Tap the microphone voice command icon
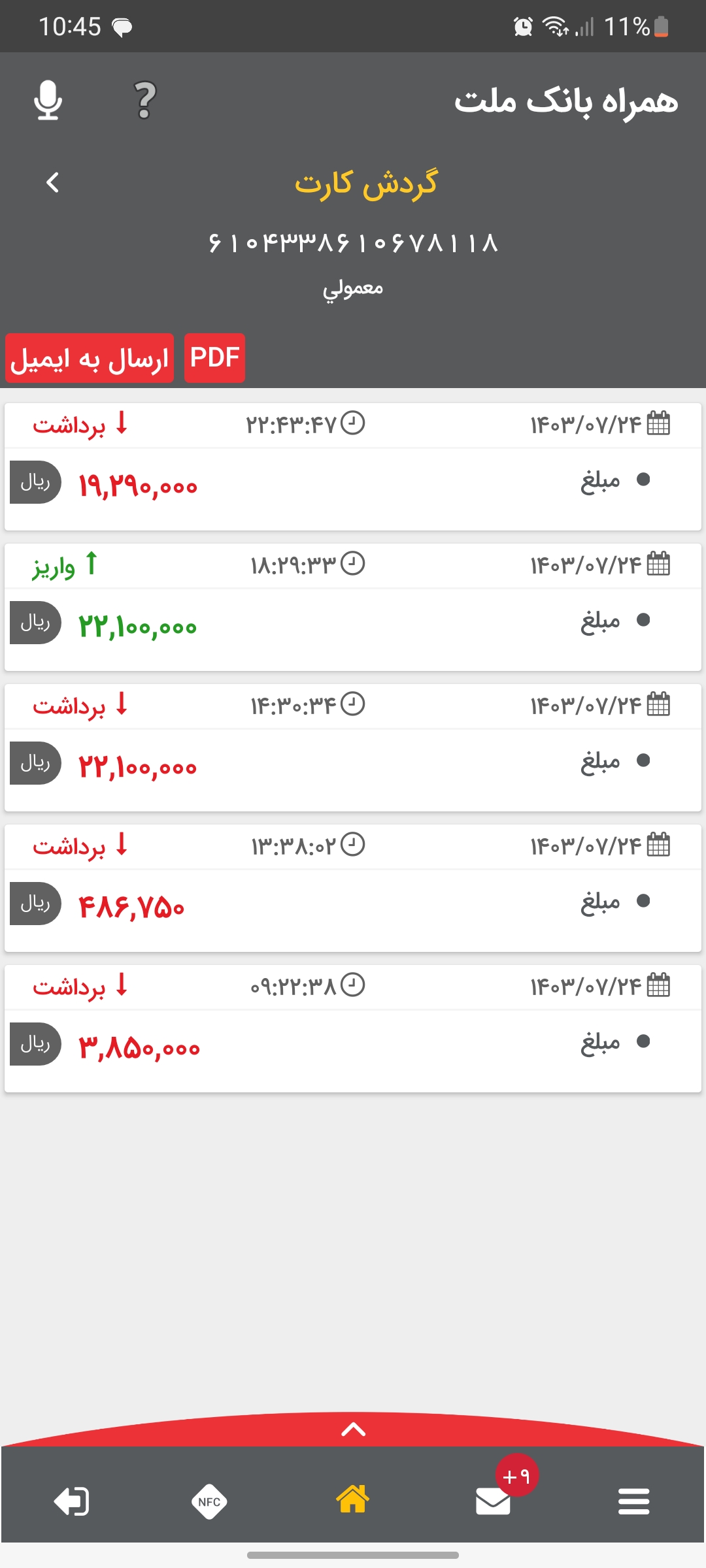 [x=48, y=101]
